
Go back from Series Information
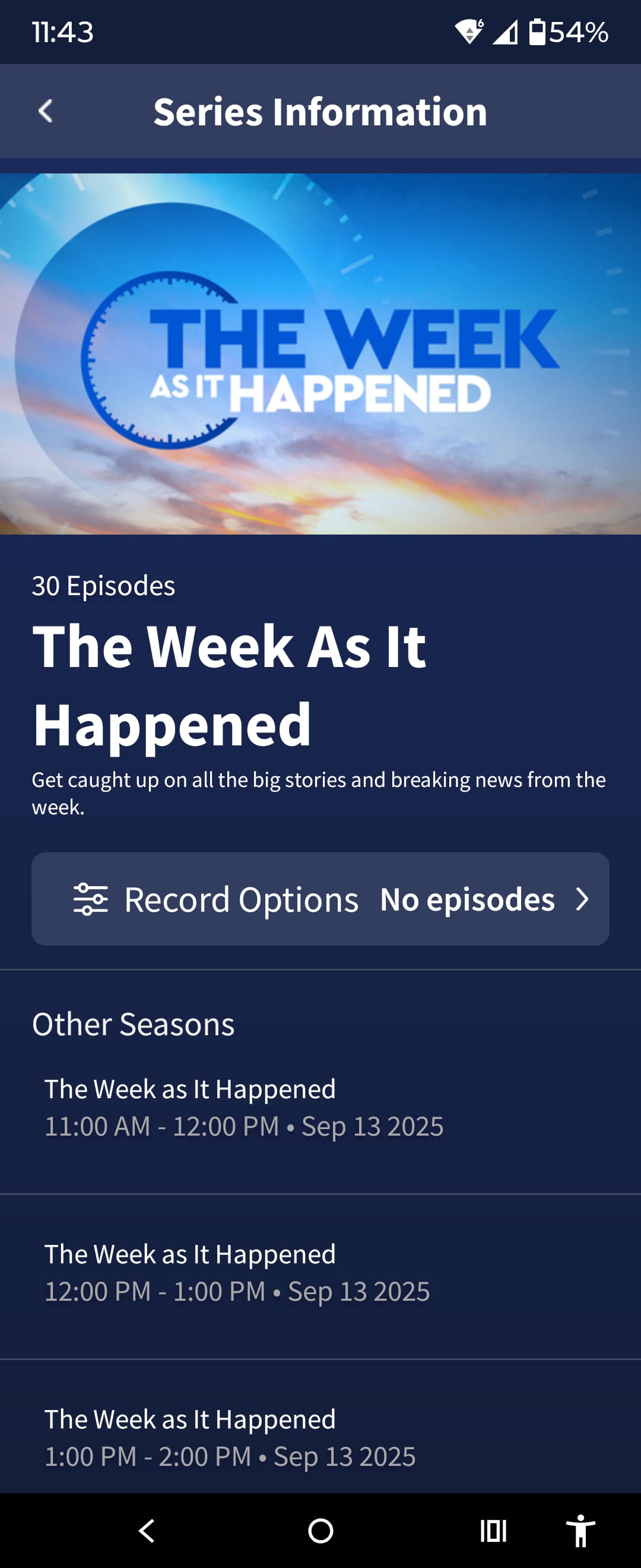(x=46, y=112)
